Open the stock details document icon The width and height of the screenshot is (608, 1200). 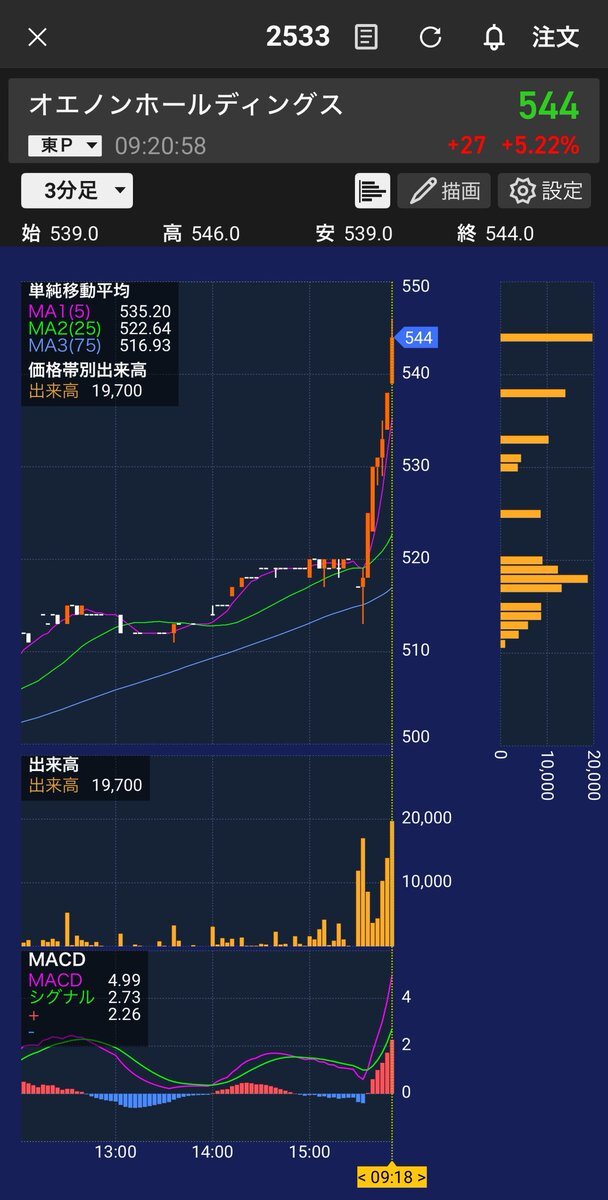pos(367,38)
